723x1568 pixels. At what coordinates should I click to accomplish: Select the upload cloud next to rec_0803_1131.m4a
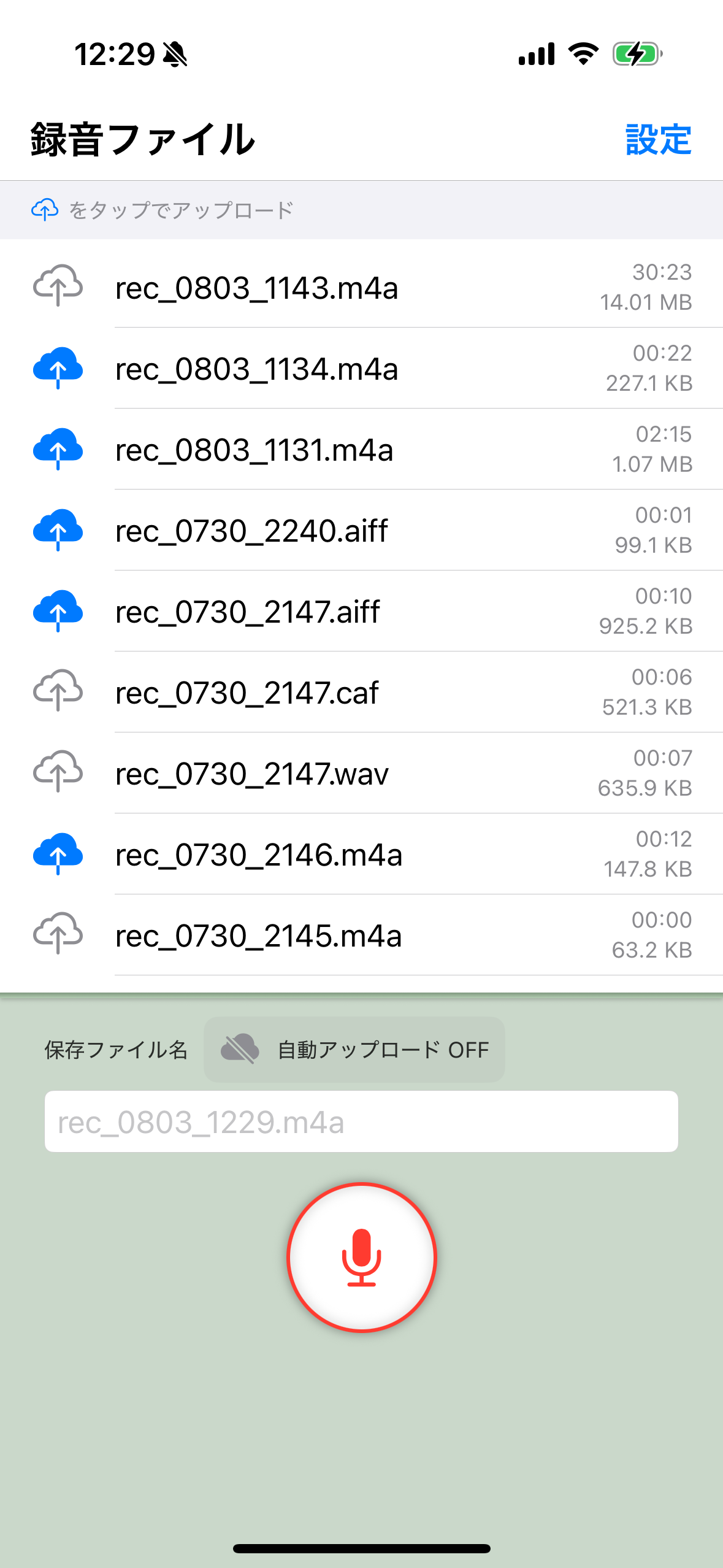pos(58,448)
